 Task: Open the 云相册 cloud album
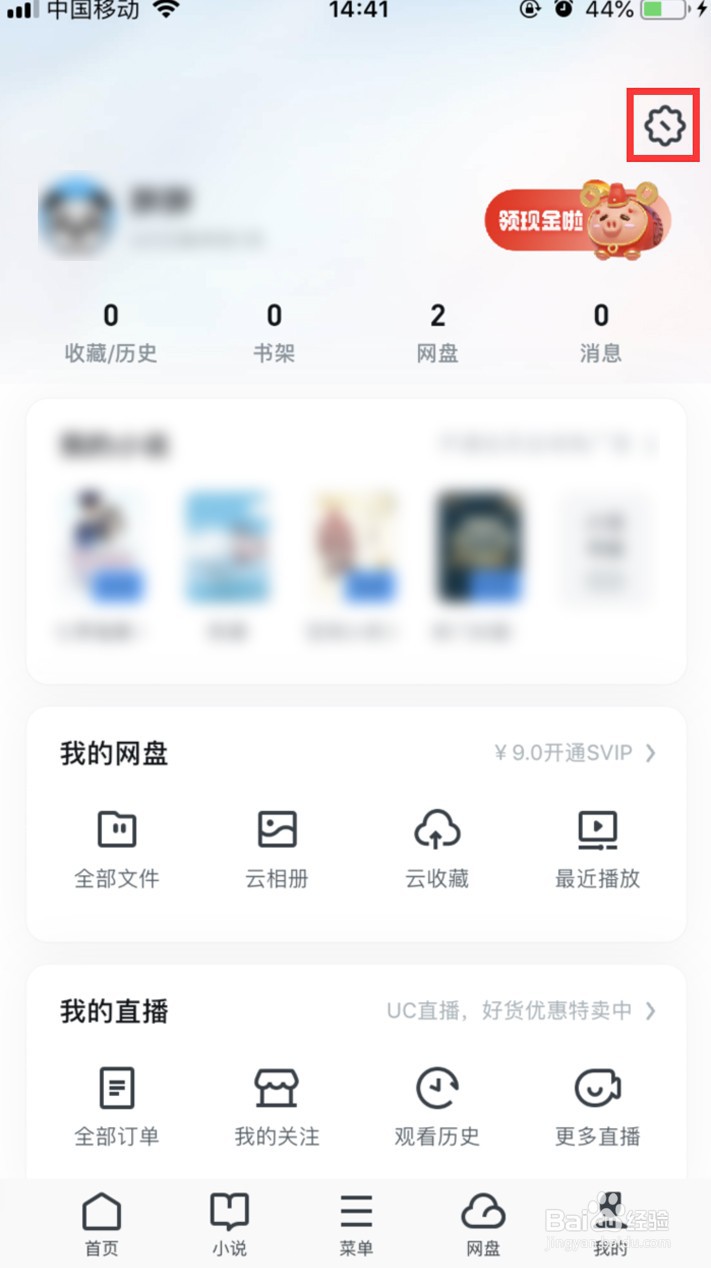277,848
